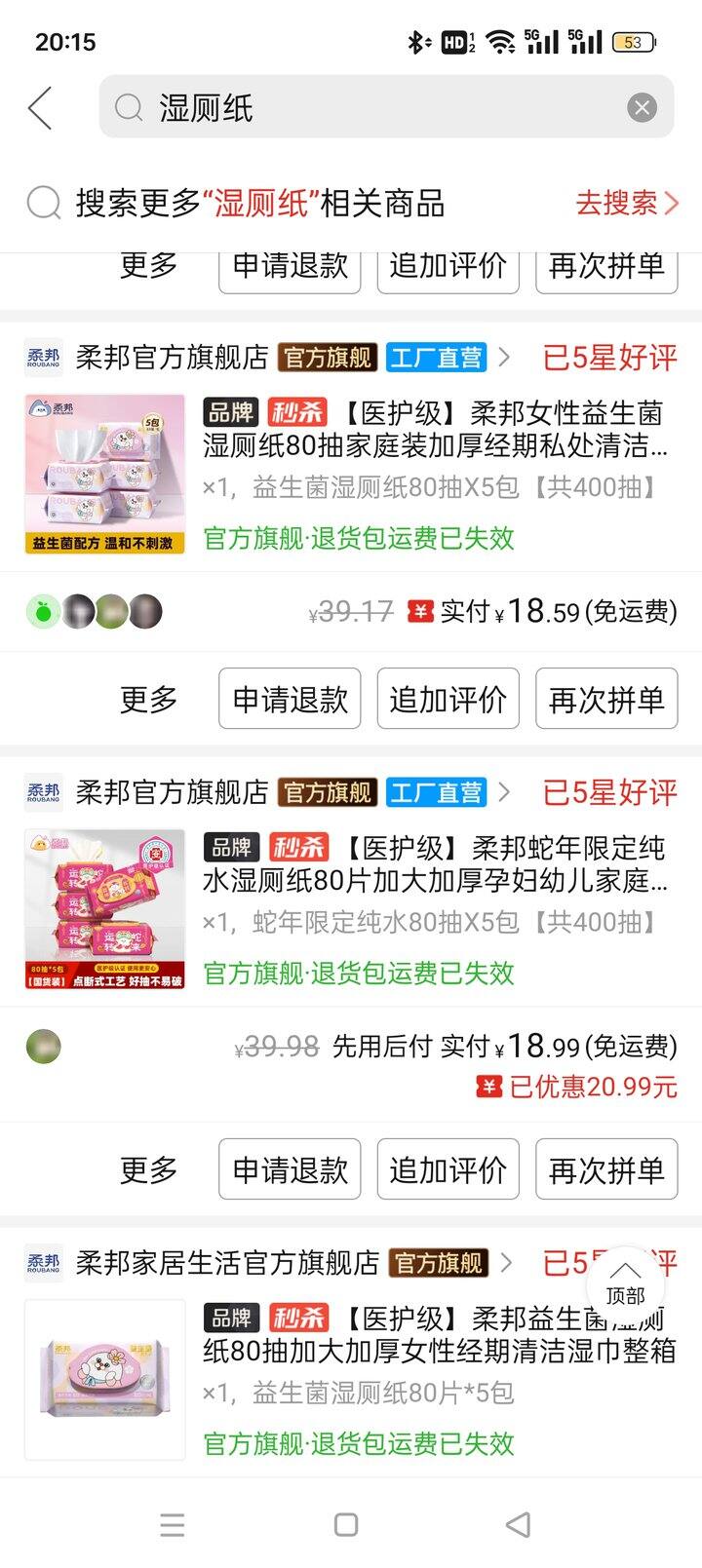The height and width of the screenshot is (1568, 702).
Task: Tap 追加评价 for the 益生菌湿厕纸 18.59 order
Action: [448, 699]
